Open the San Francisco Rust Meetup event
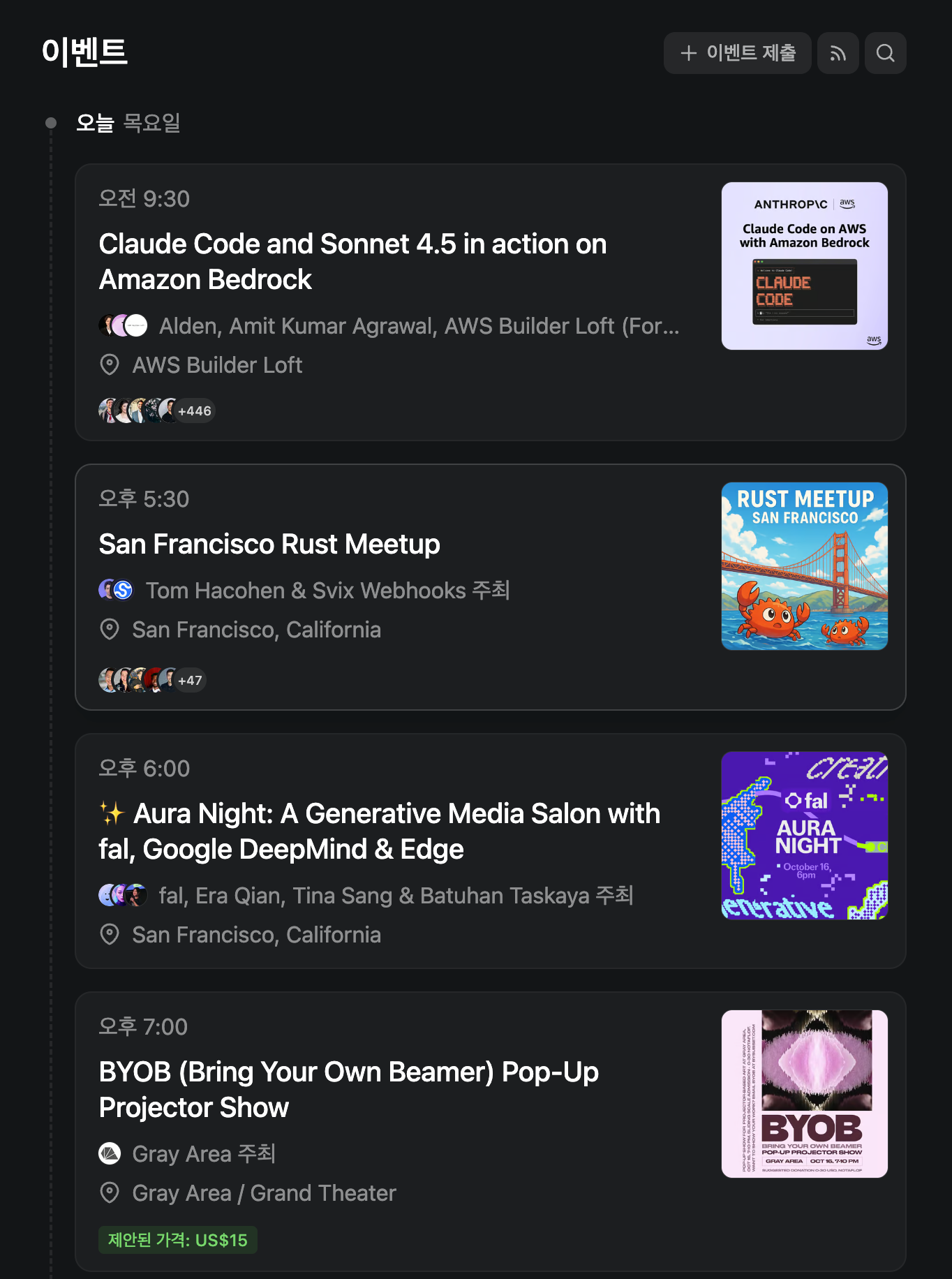 click(x=269, y=544)
